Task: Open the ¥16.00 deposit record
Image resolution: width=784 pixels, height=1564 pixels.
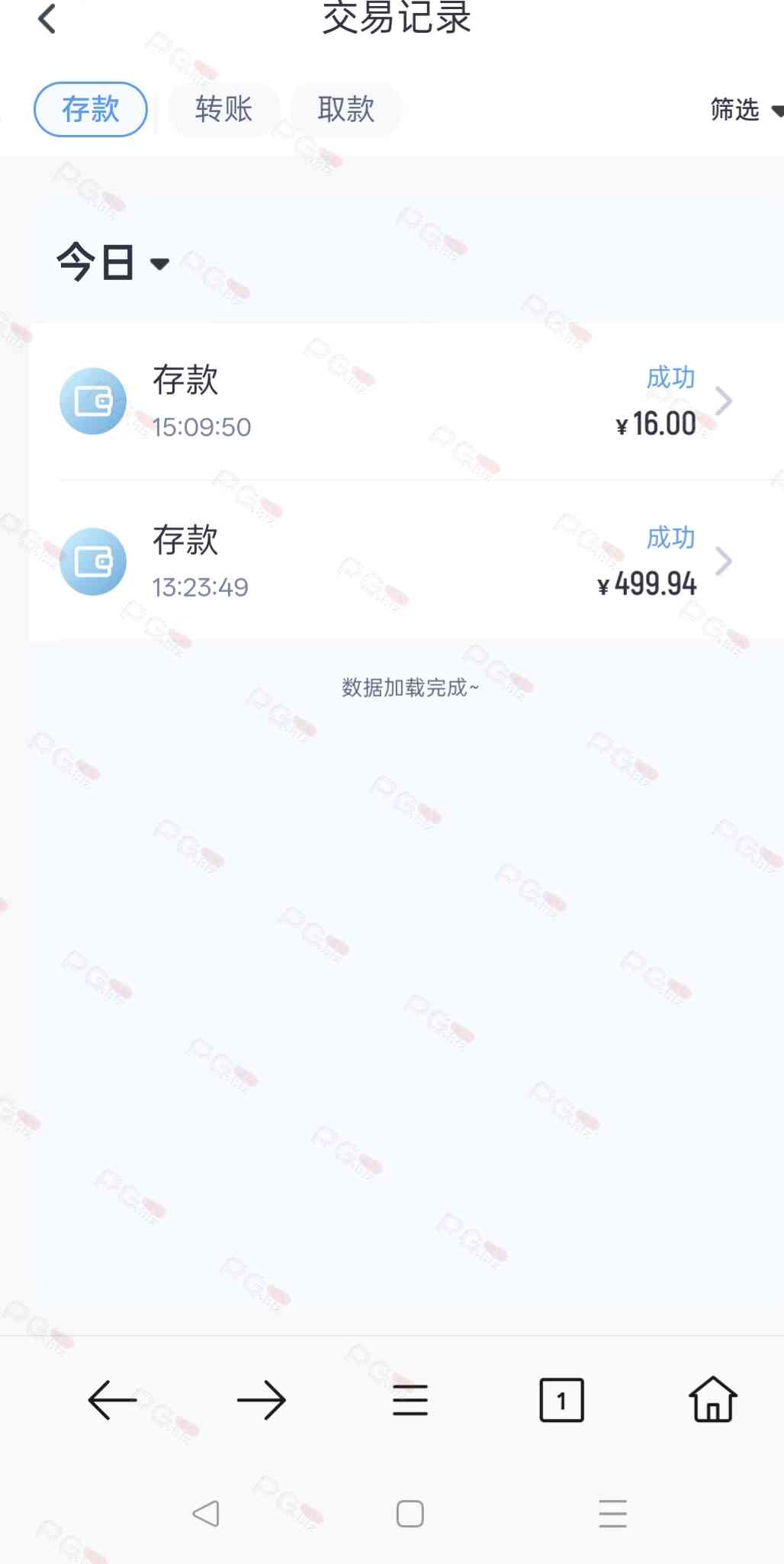Action: click(397, 401)
